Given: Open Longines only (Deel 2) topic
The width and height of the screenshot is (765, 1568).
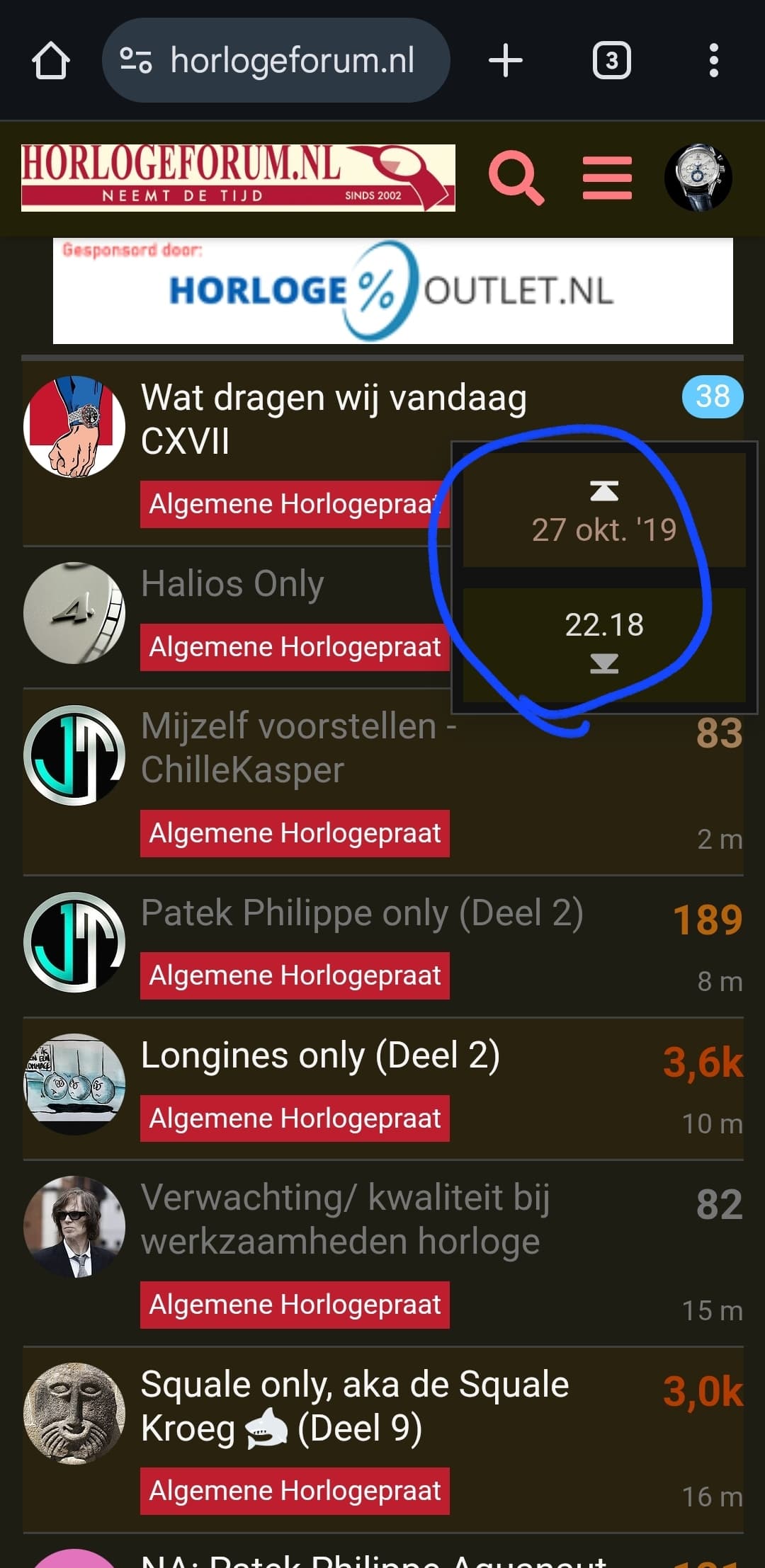Looking at the screenshot, I should [x=320, y=1055].
